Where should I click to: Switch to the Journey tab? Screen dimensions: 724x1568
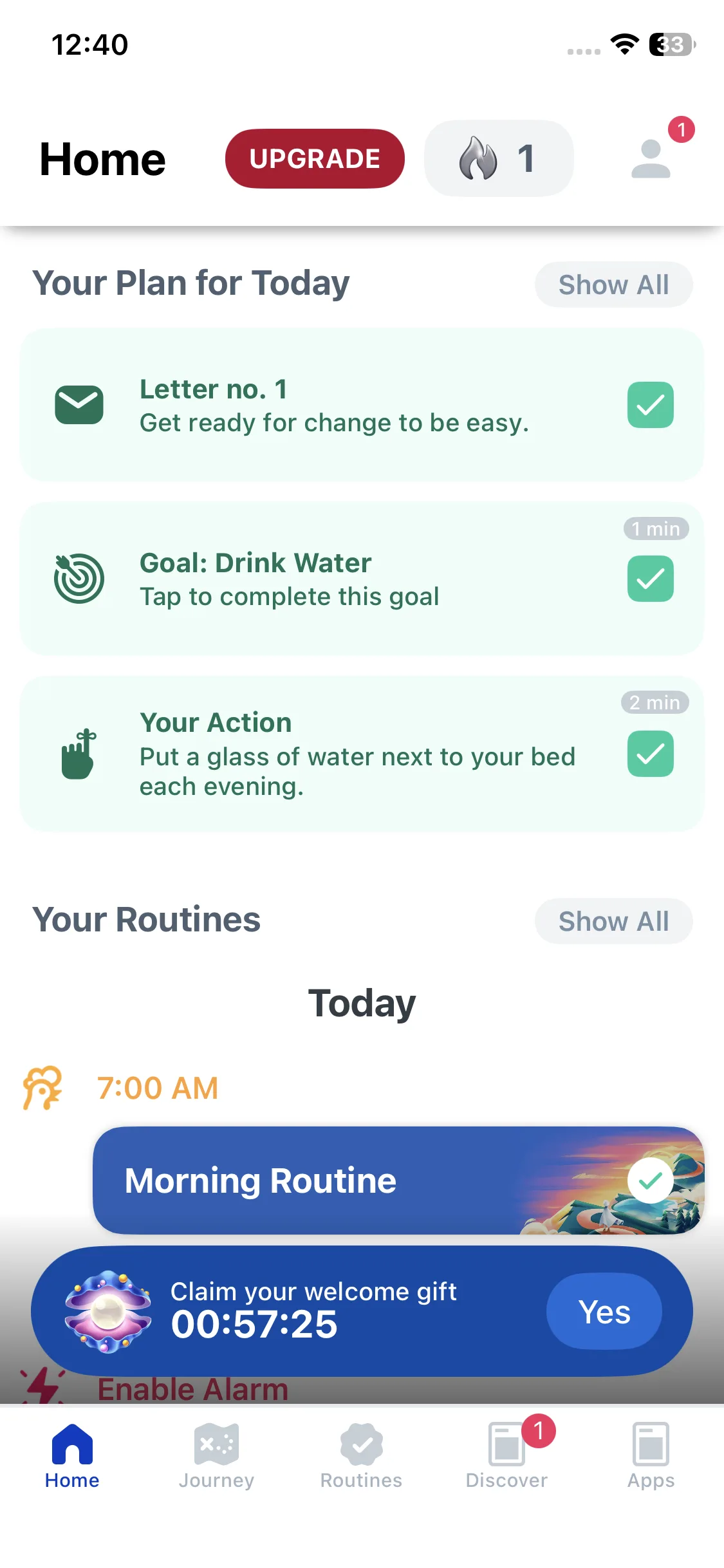click(216, 1456)
